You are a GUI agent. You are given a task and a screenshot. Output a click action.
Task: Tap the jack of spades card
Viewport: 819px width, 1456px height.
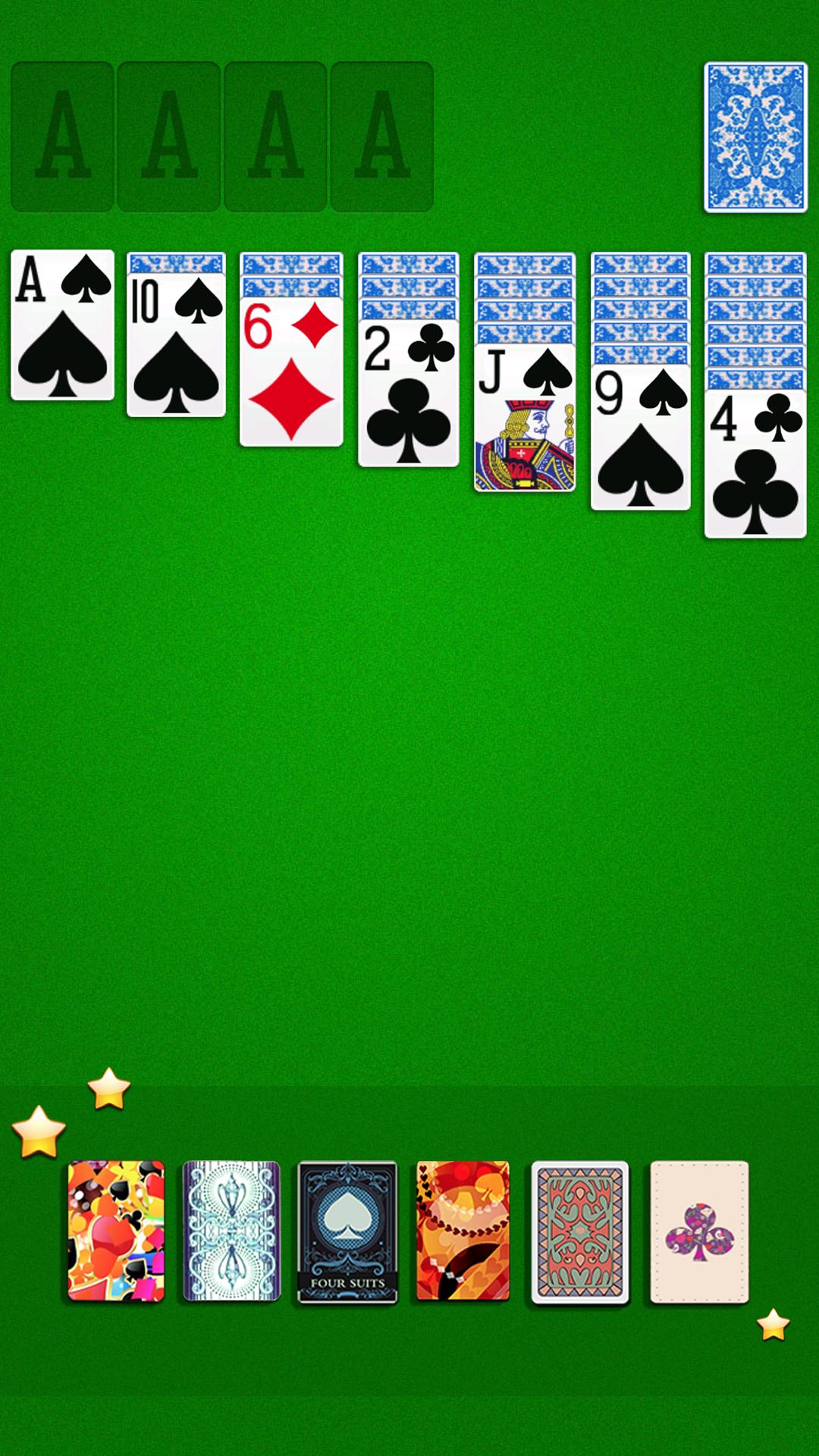click(x=525, y=418)
